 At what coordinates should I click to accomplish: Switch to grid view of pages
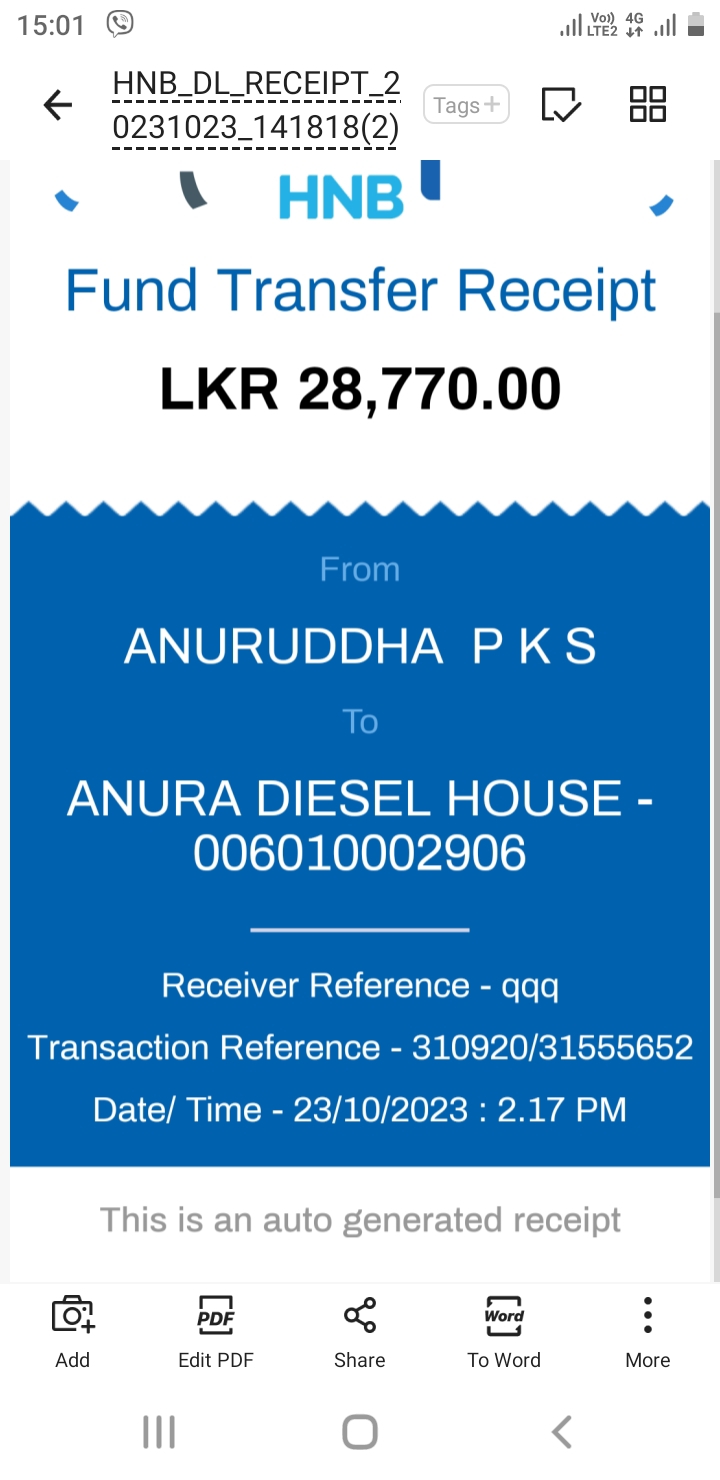pos(648,105)
